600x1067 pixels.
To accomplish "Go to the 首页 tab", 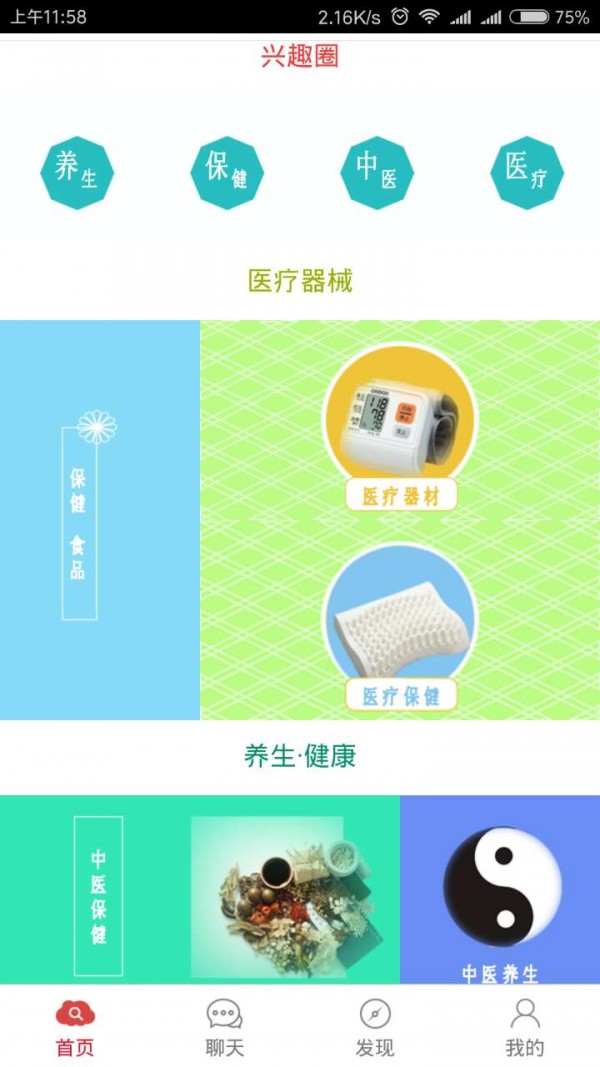I will coord(75,1028).
